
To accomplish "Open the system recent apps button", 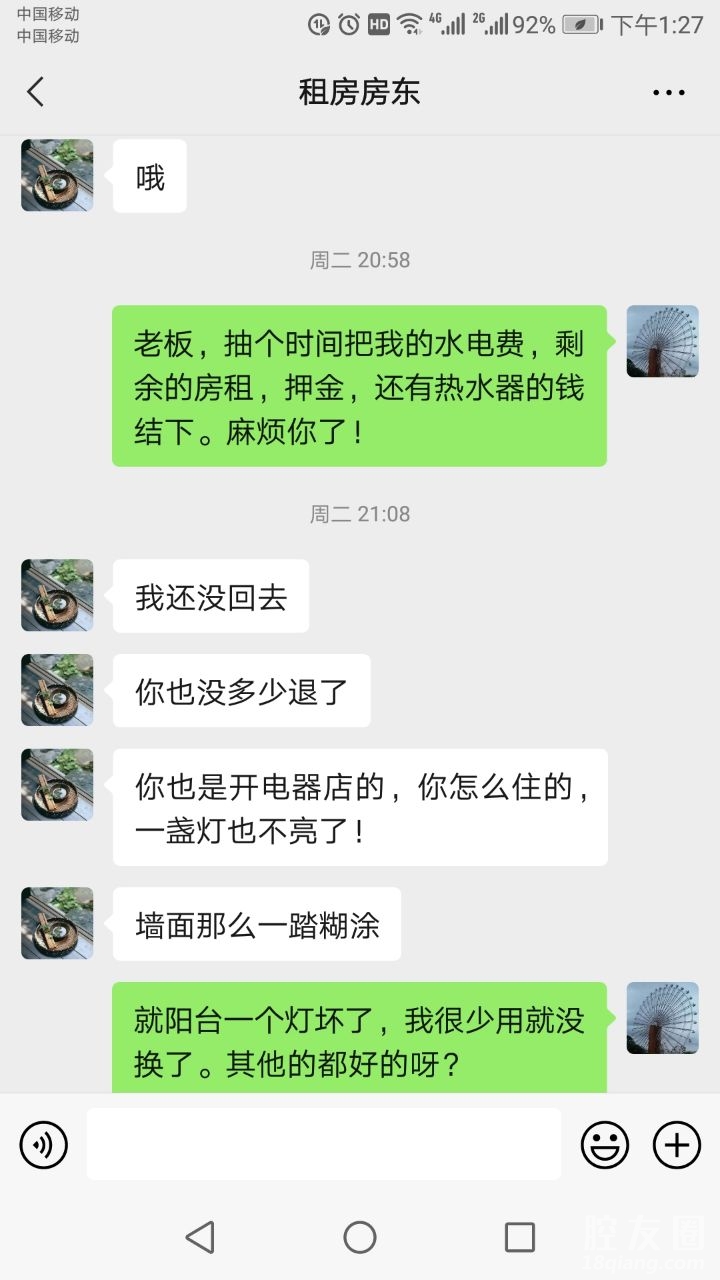I will click(x=519, y=1237).
